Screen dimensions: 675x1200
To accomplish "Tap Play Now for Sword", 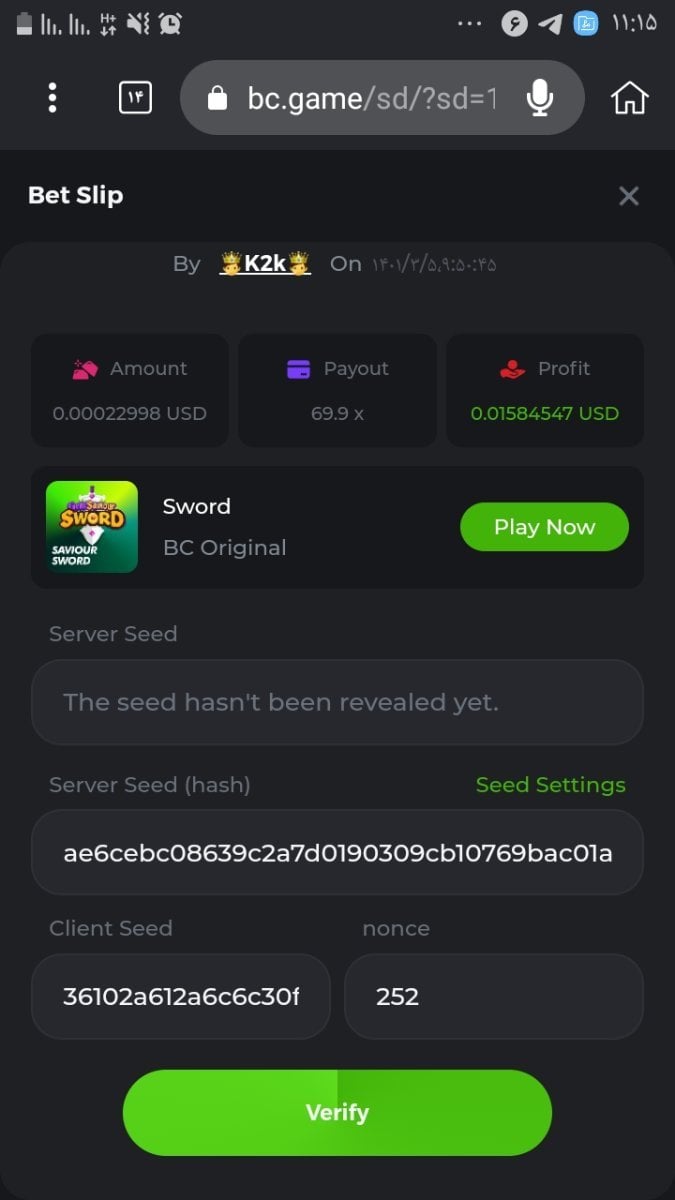I will point(544,527).
